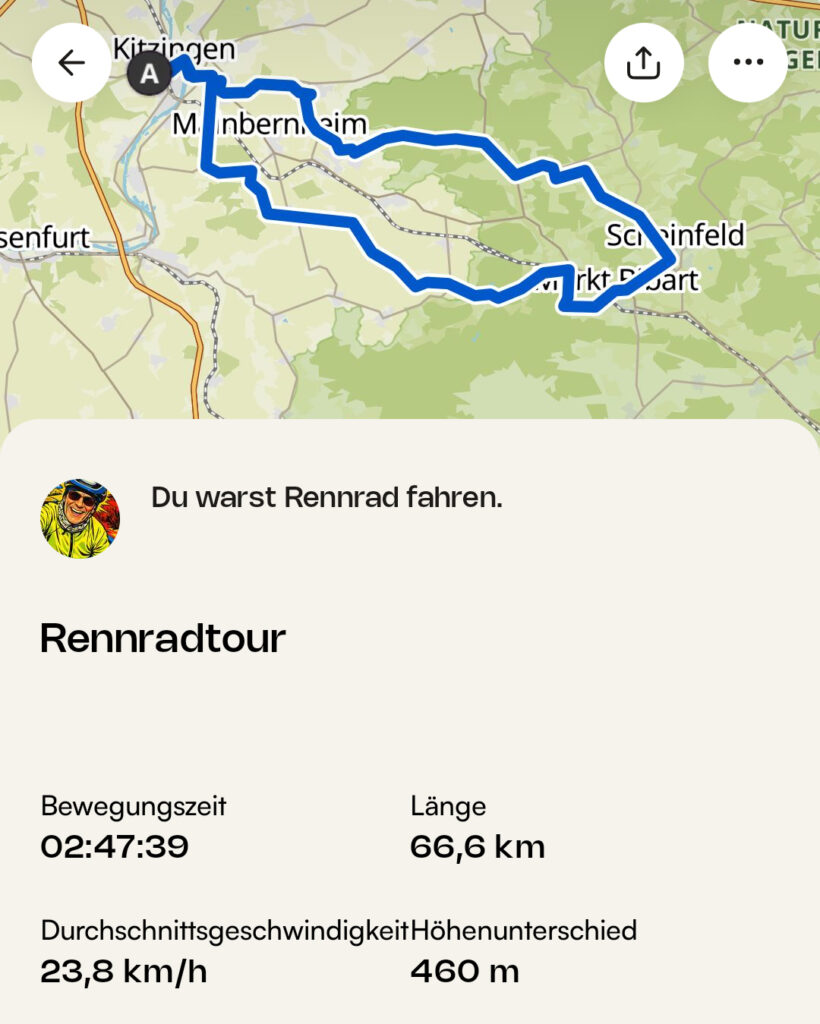Share this Rennradtour activity

[x=644, y=63]
